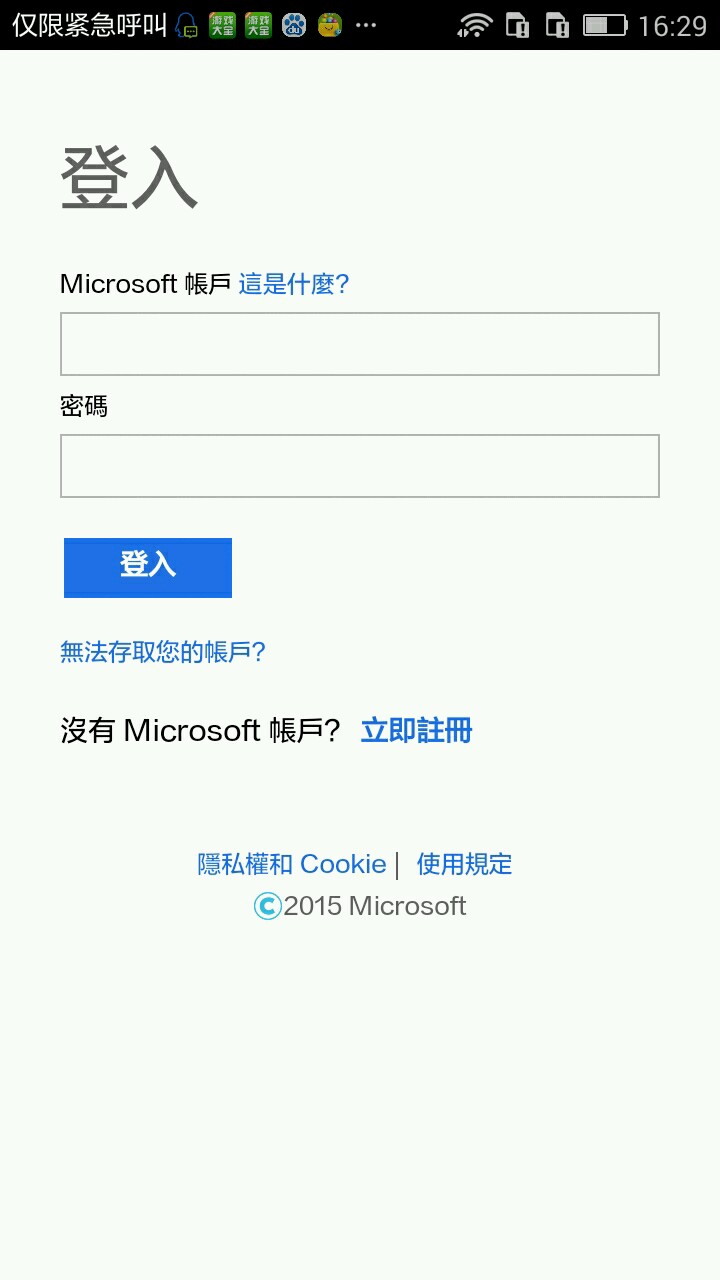
Task: Open the 這是什麼? link
Action: [293, 284]
